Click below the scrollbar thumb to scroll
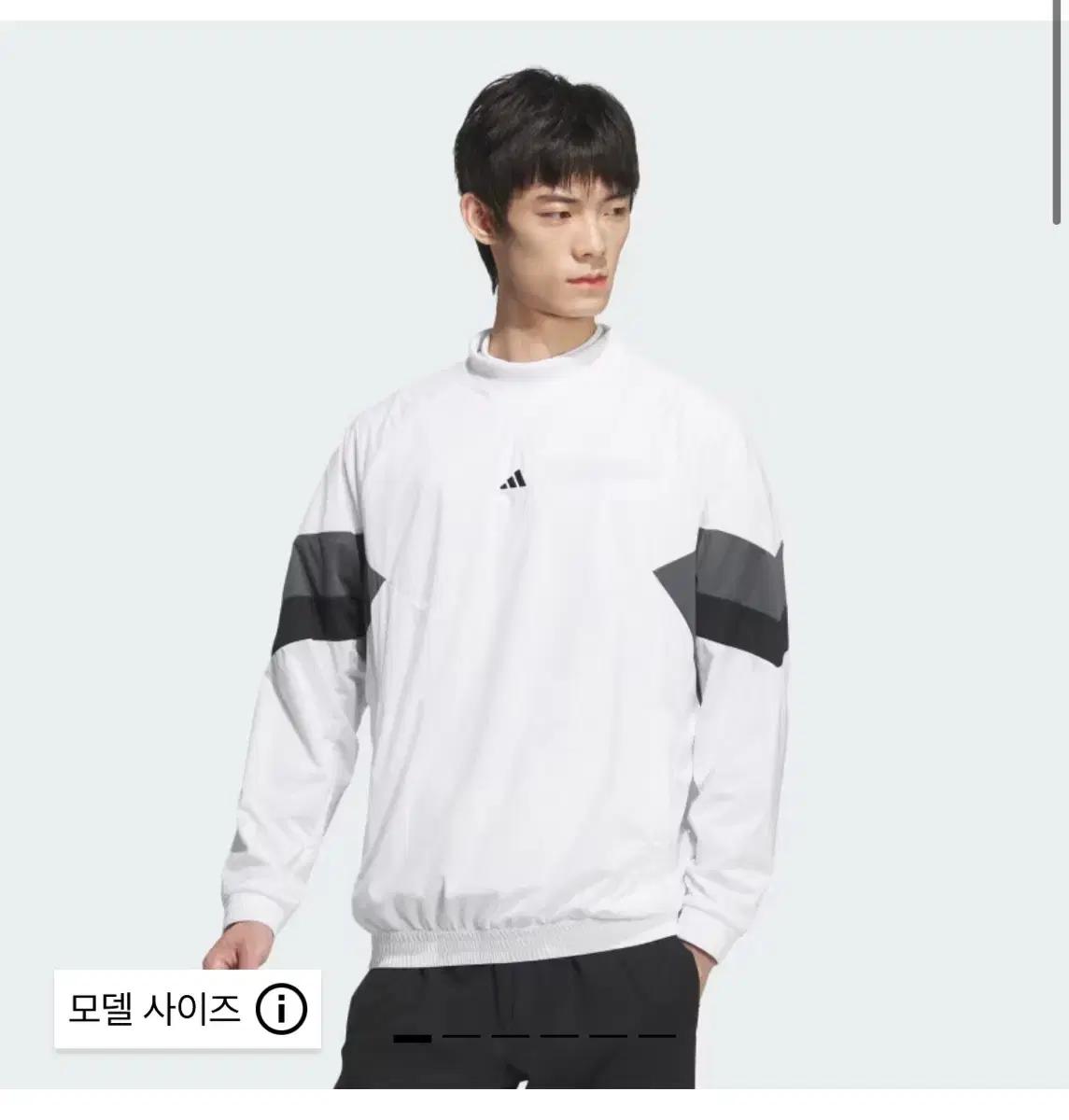 1058,560
